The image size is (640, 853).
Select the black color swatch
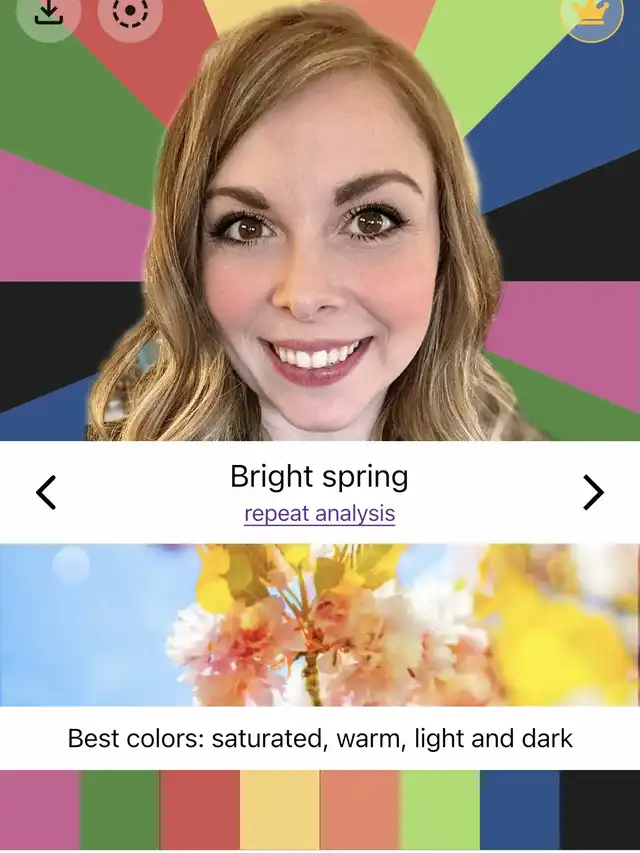[600, 810]
